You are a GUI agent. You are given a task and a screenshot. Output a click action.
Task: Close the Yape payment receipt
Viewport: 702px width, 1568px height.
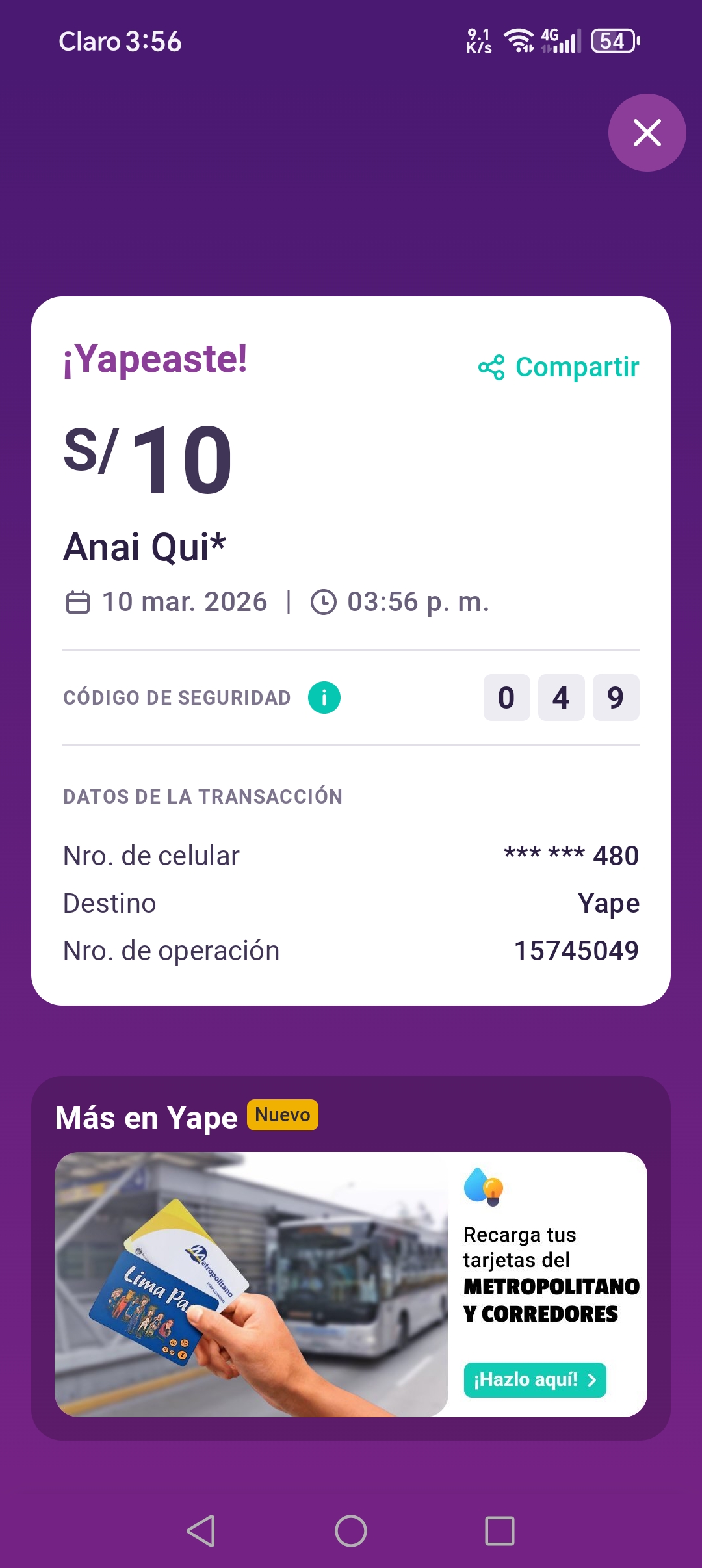pos(647,133)
